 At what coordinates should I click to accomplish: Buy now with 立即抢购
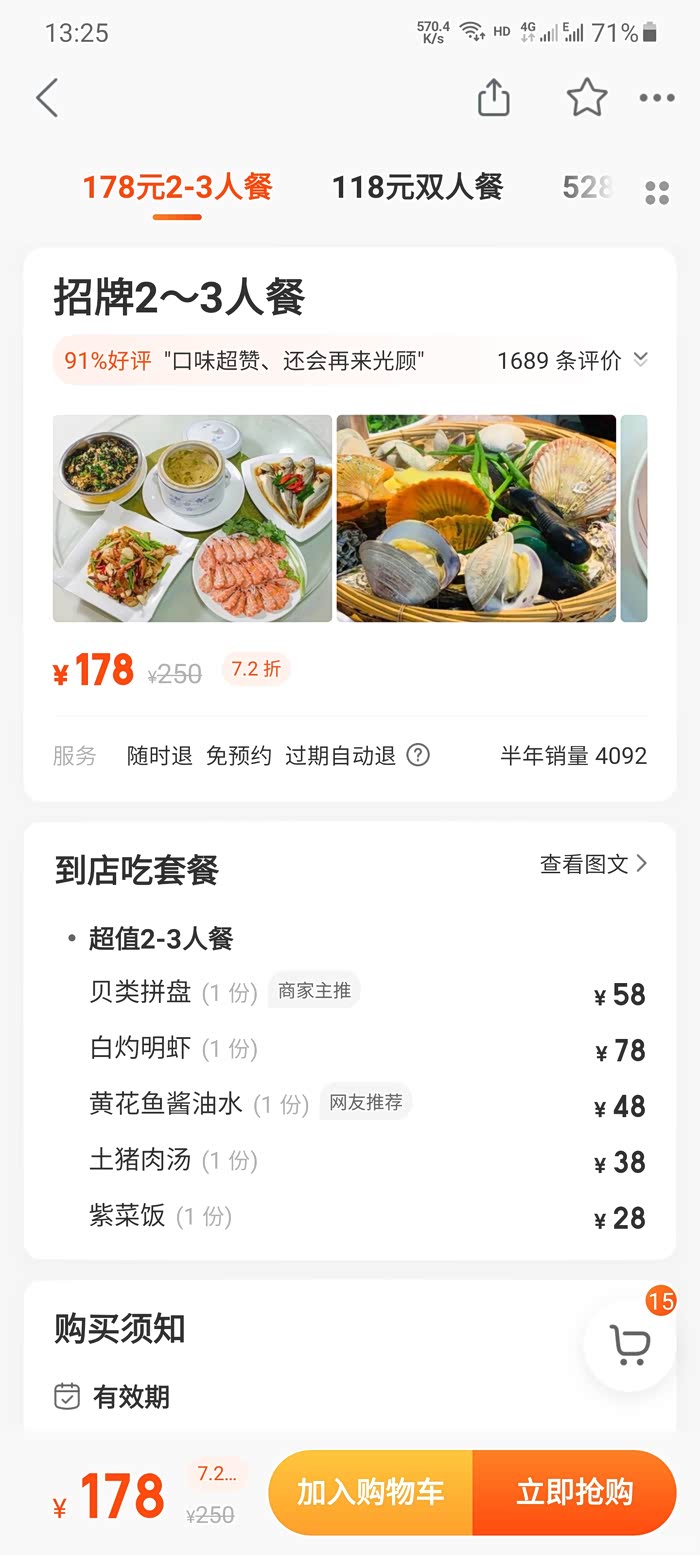tap(575, 1493)
